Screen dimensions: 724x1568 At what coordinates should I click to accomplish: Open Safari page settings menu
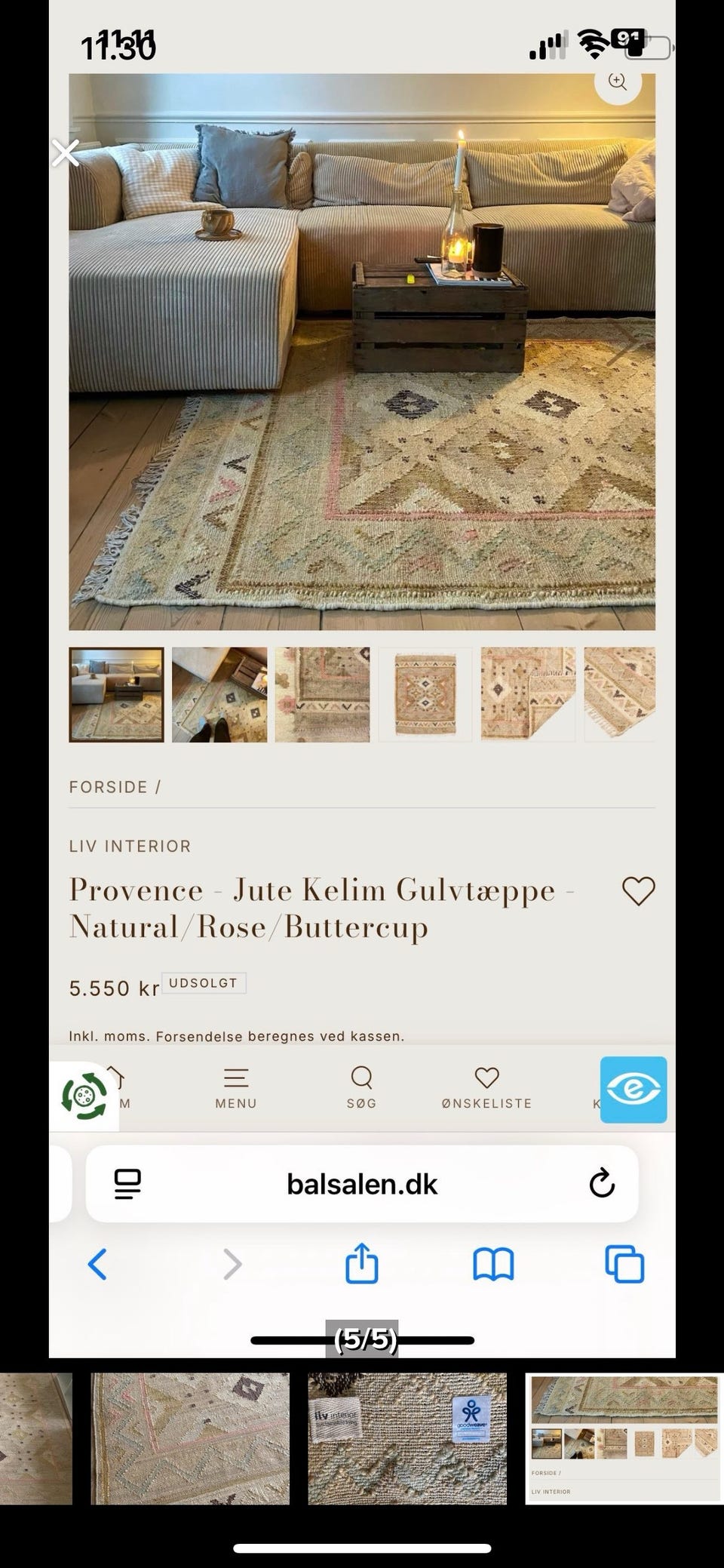click(x=129, y=1184)
